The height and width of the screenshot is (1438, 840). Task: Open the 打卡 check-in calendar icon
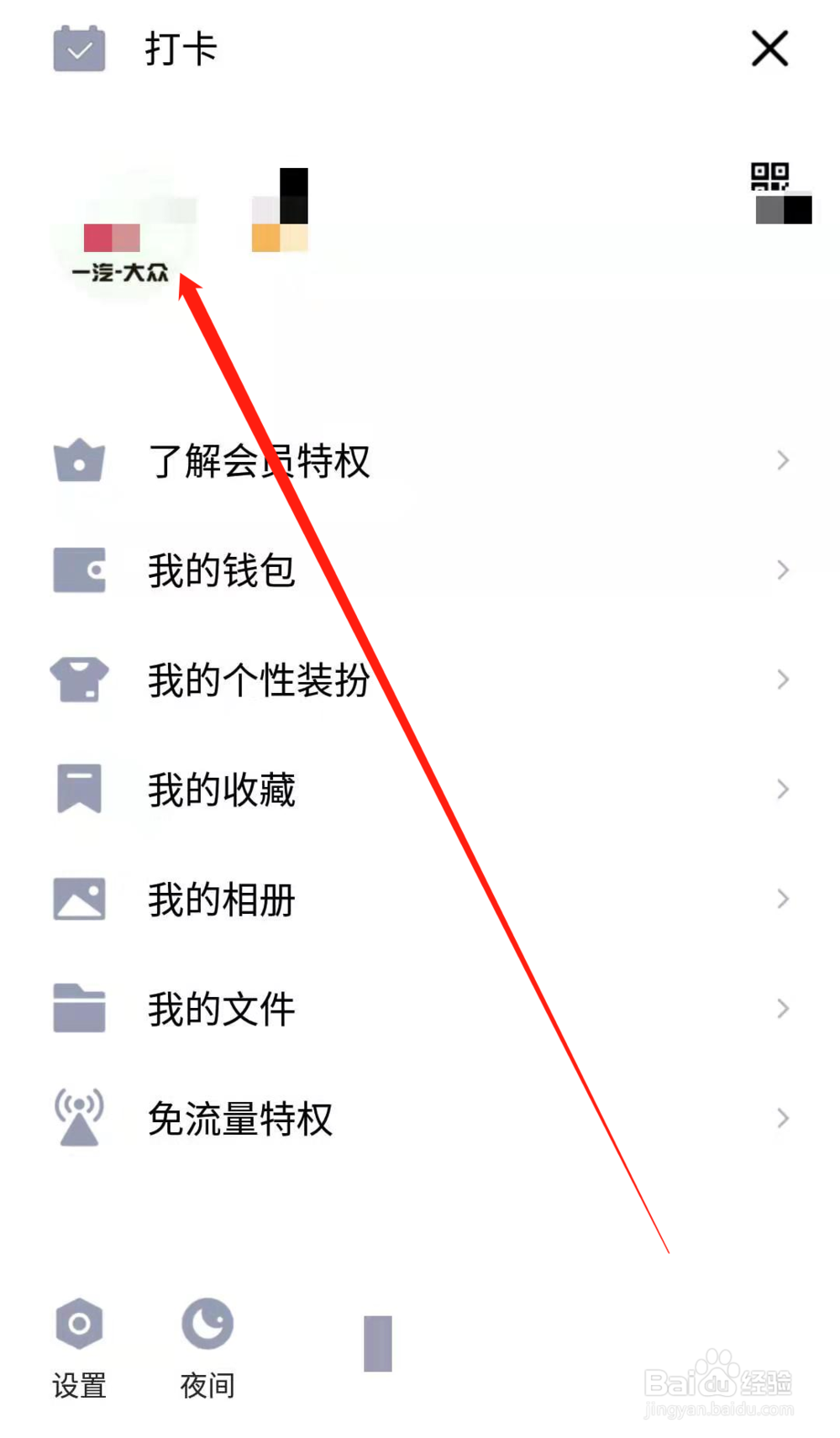coord(78,49)
